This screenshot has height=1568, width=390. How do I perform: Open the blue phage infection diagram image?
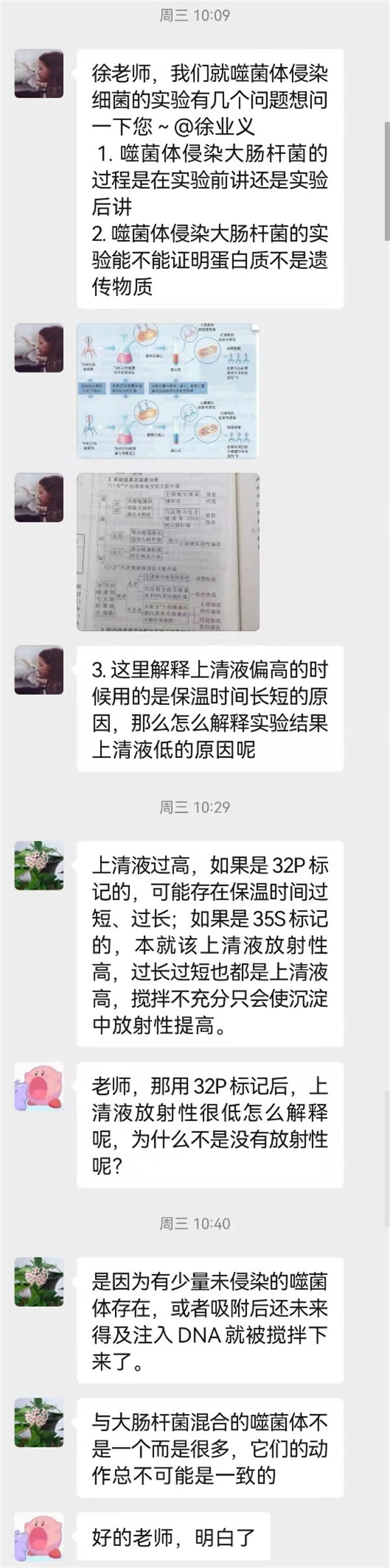(168, 390)
